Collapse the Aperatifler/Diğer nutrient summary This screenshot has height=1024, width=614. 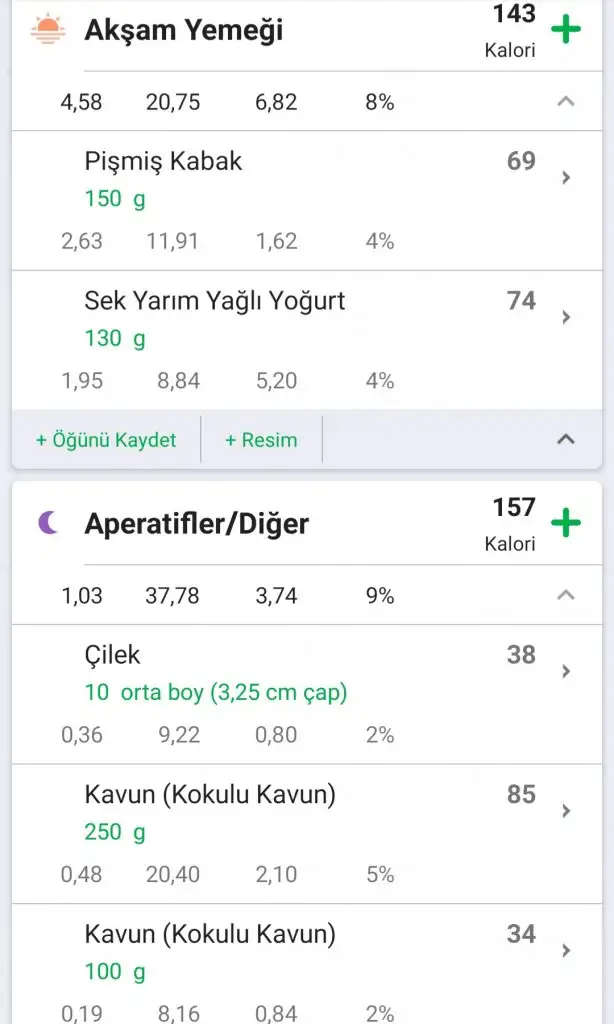(566, 595)
